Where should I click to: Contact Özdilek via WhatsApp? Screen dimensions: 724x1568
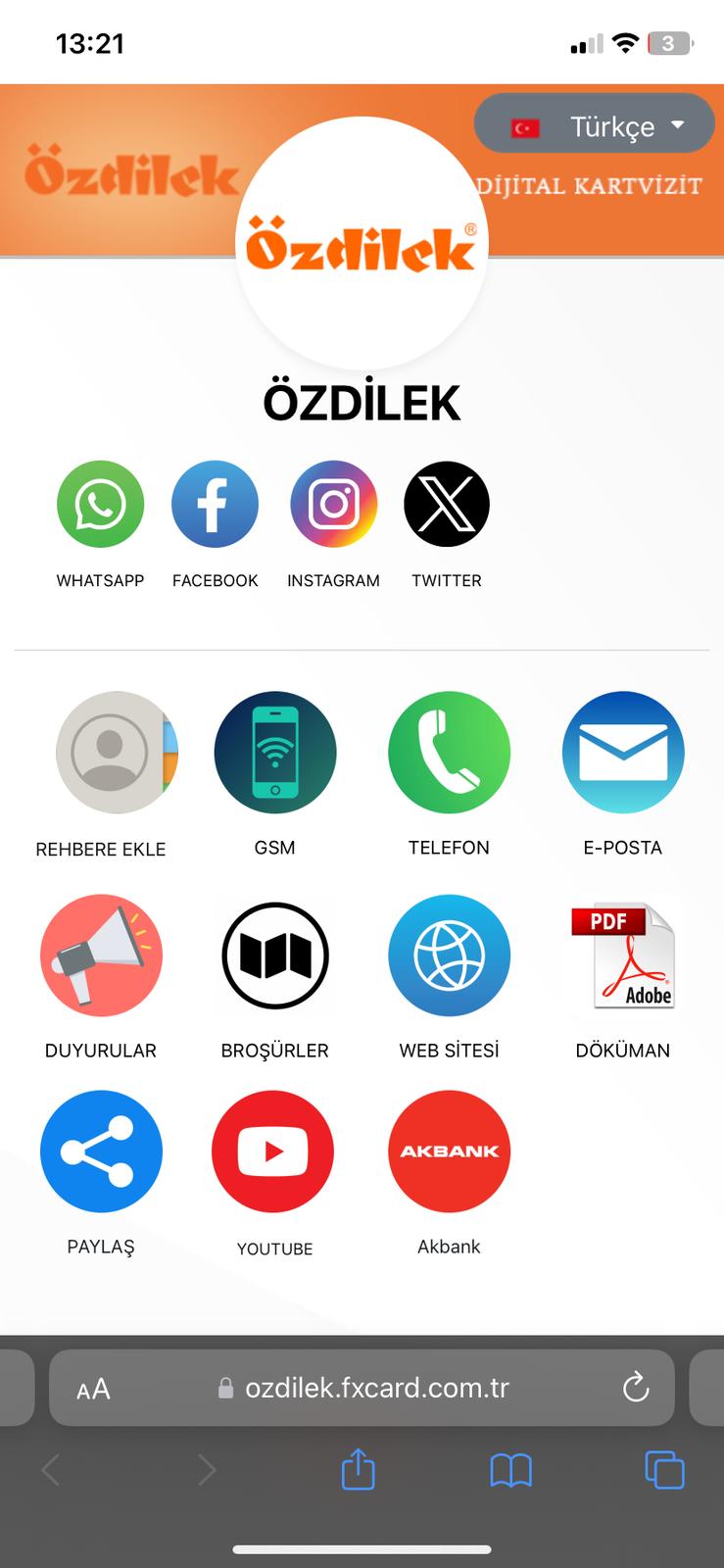[x=101, y=505]
